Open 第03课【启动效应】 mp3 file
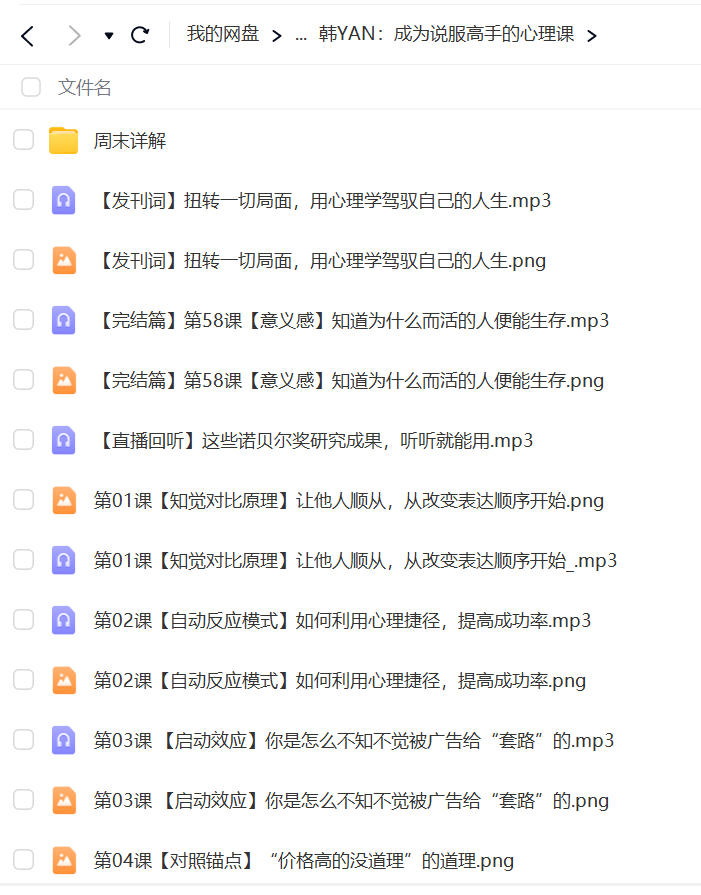 click(353, 741)
